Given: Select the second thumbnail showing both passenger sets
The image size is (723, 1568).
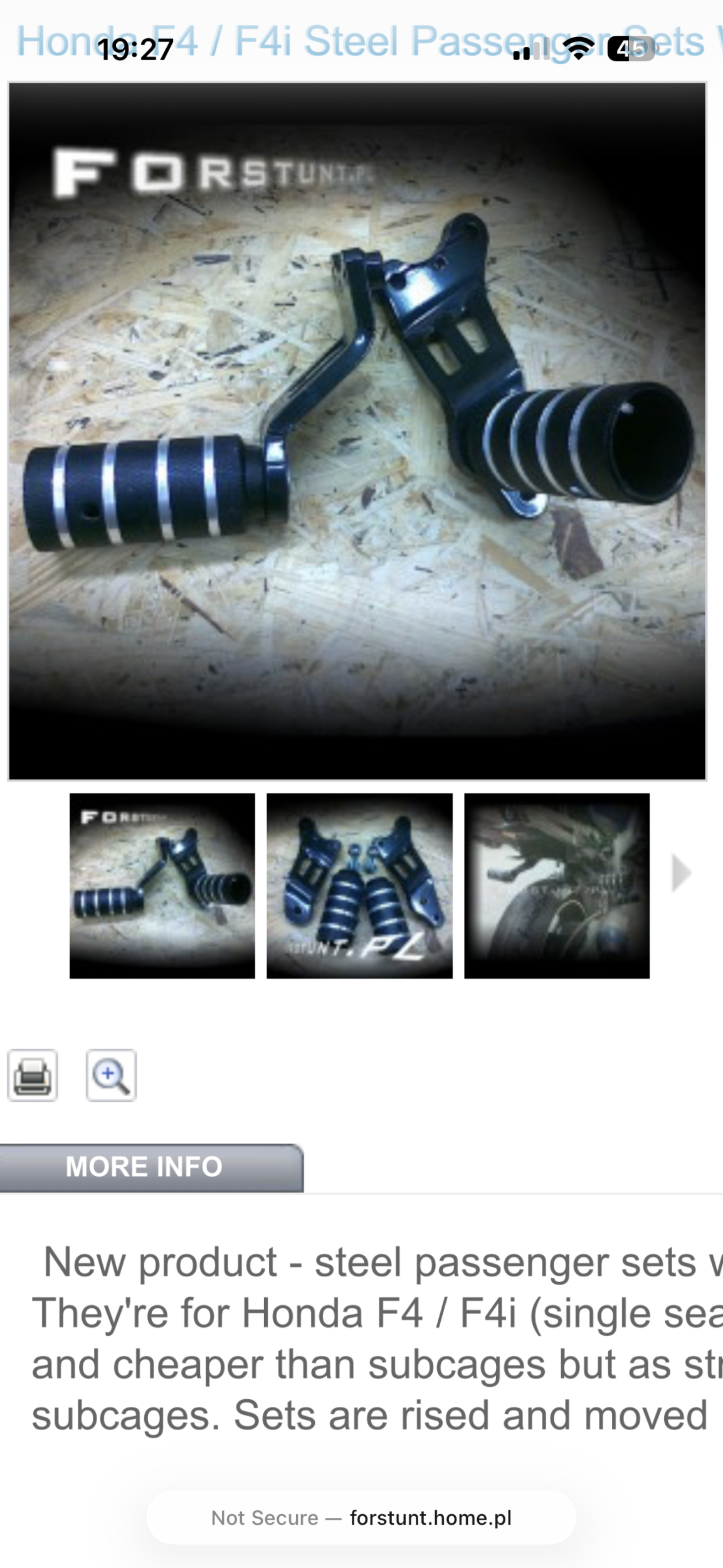Looking at the screenshot, I should pyautogui.click(x=359, y=886).
